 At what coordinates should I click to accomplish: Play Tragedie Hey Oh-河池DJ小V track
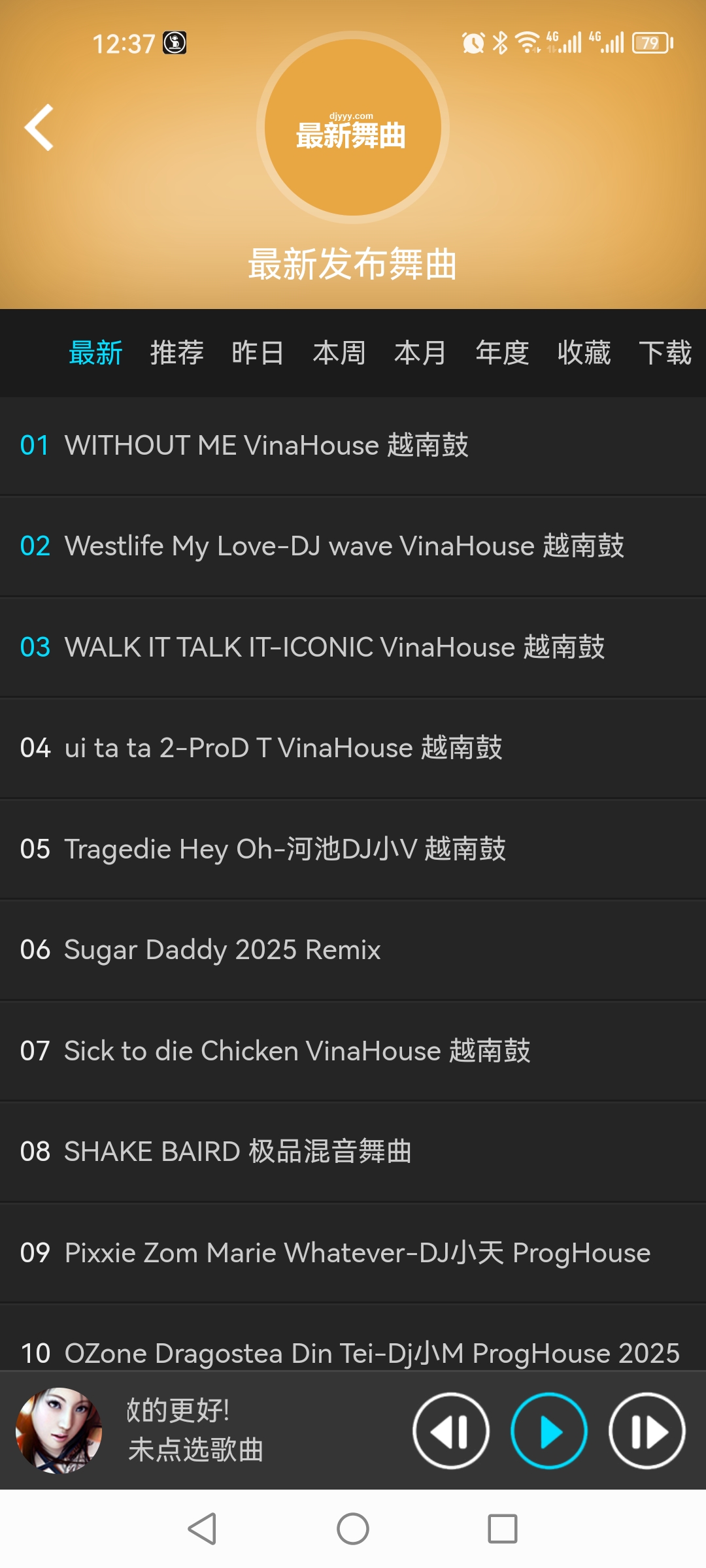pos(285,849)
